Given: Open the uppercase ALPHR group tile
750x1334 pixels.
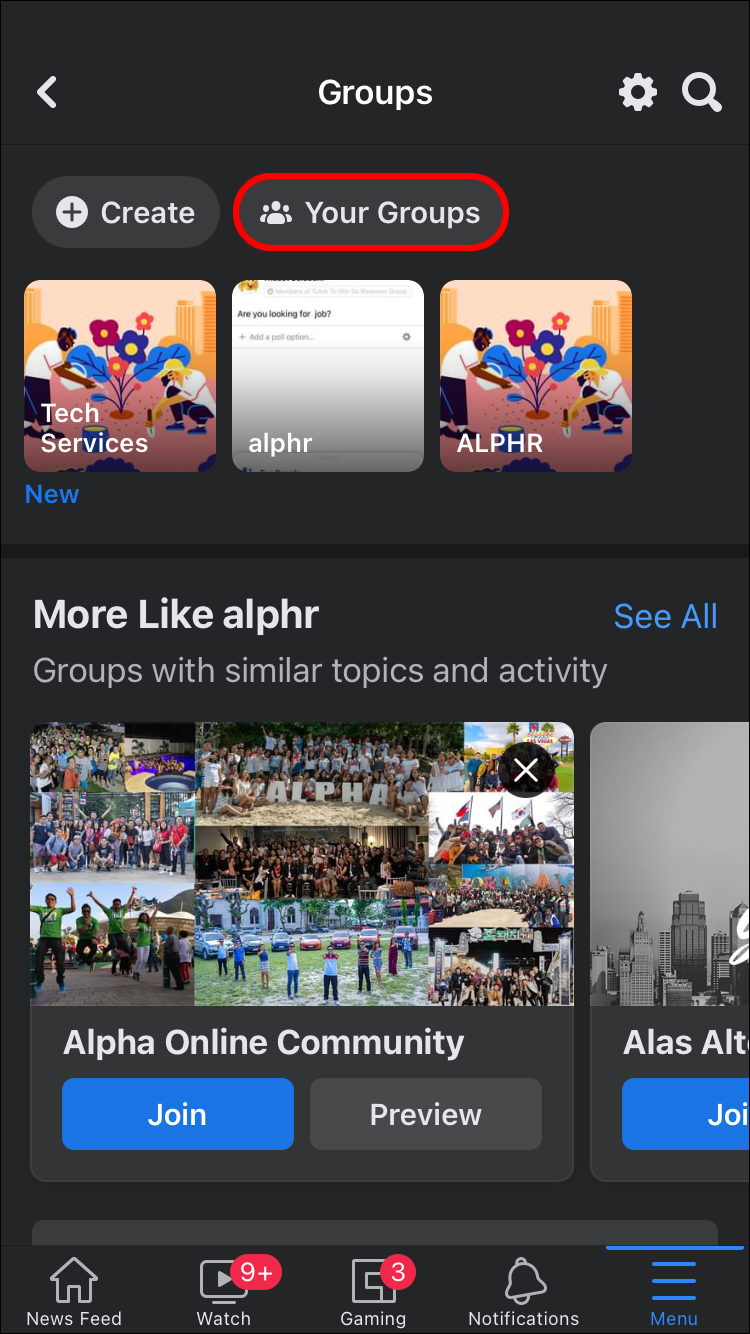Looking at the screenshot, I should pos(536,375).
